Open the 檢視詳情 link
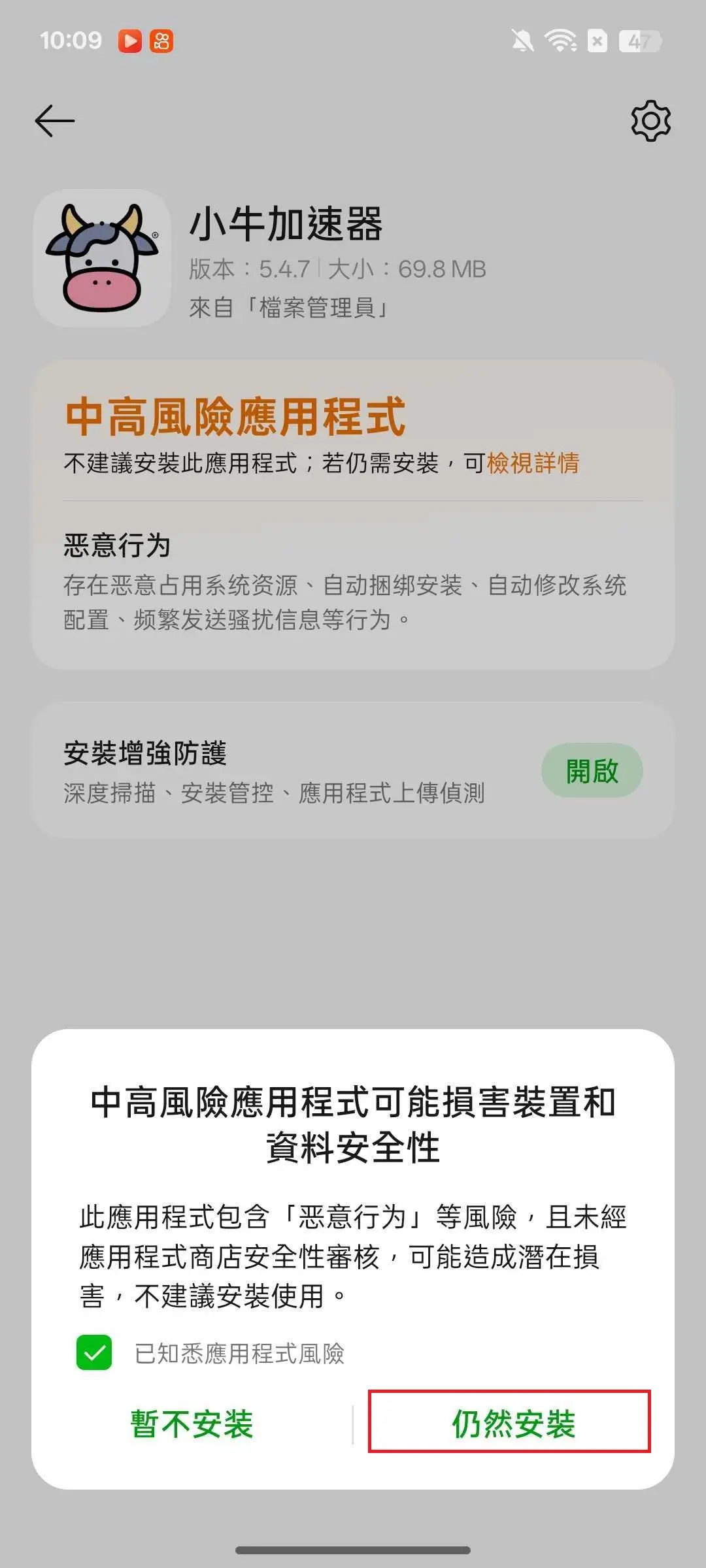This screenshot has height=1568, width=706. [x=533, y=463]
